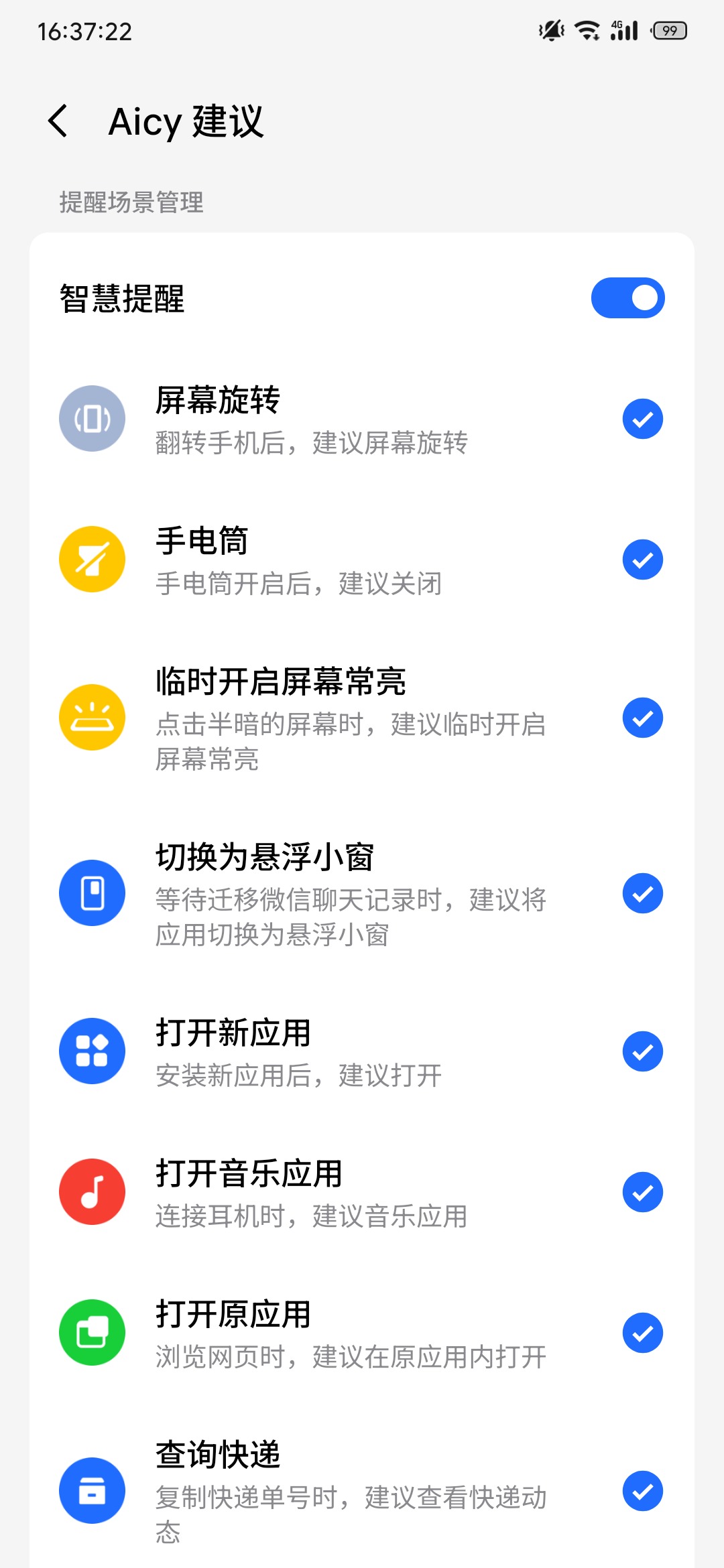Tap the back arrow next to Aicy 建议

tap(58, 121)
